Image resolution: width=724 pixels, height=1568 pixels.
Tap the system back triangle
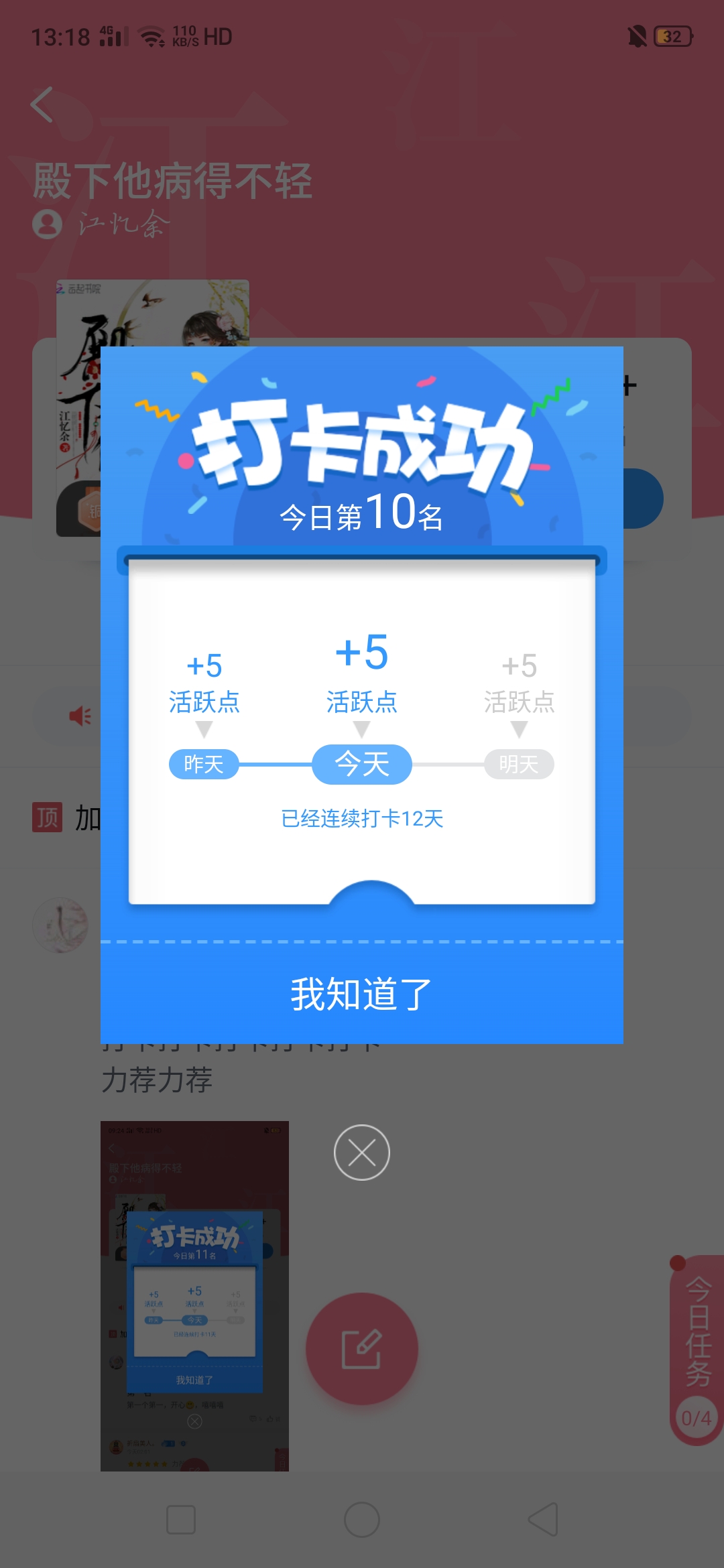[x=543, y=1520]
